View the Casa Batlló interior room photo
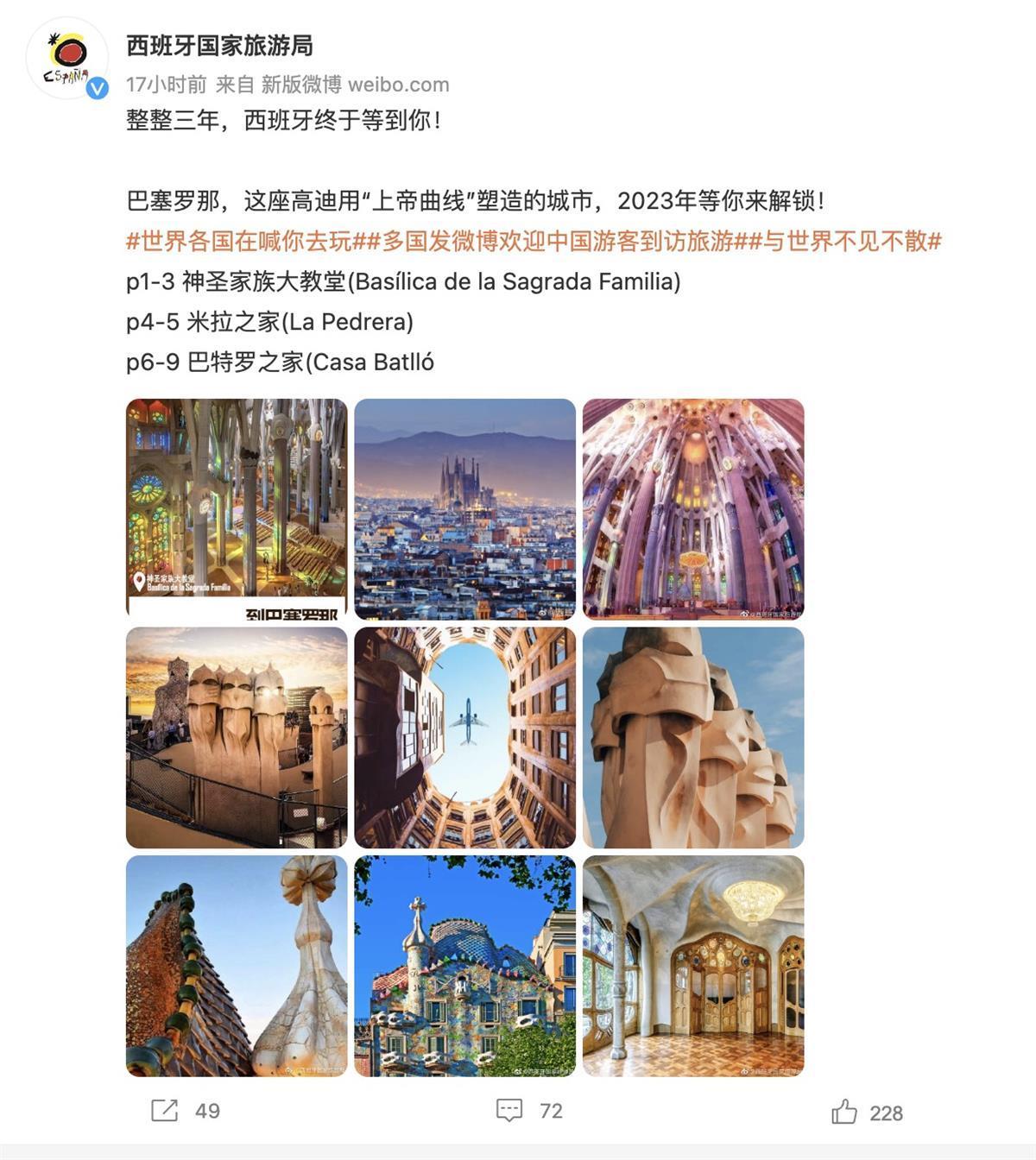The width and height of the screenshot is (1036, 1160). click(x=693, y=966)
